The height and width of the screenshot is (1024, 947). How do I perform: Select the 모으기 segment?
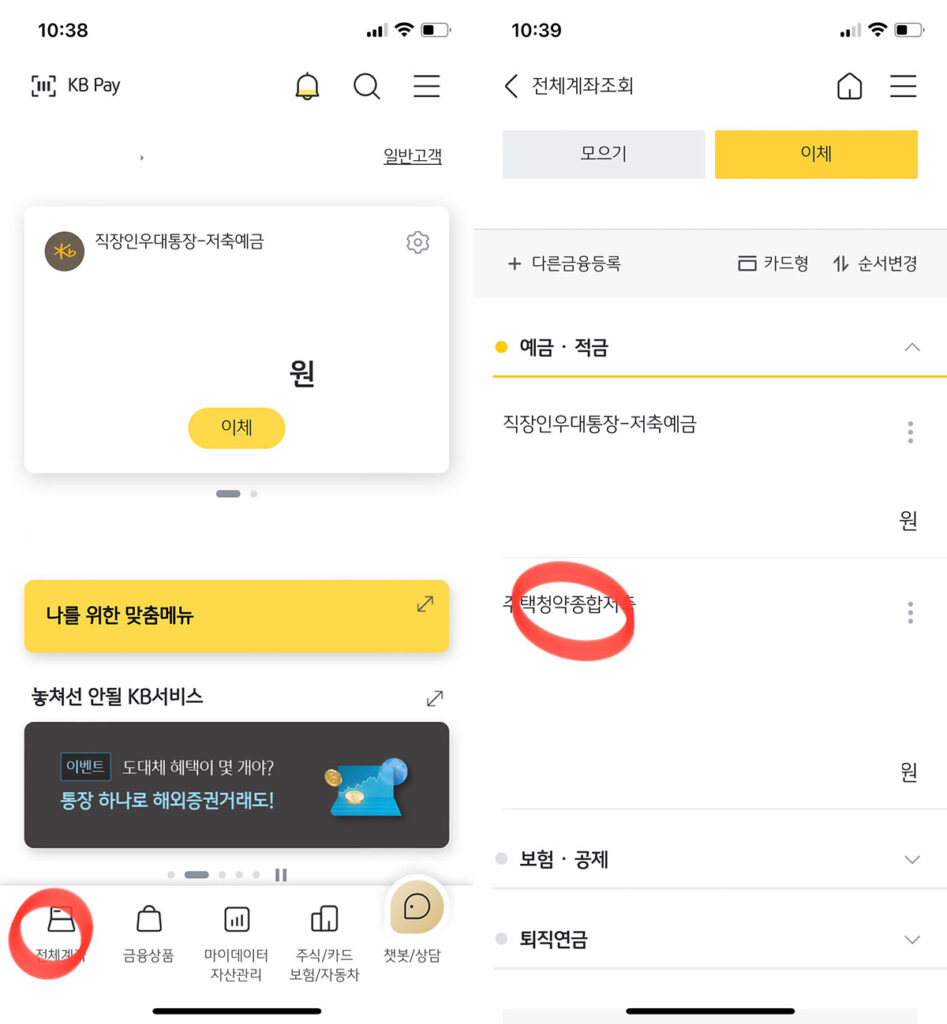(603, 154)
